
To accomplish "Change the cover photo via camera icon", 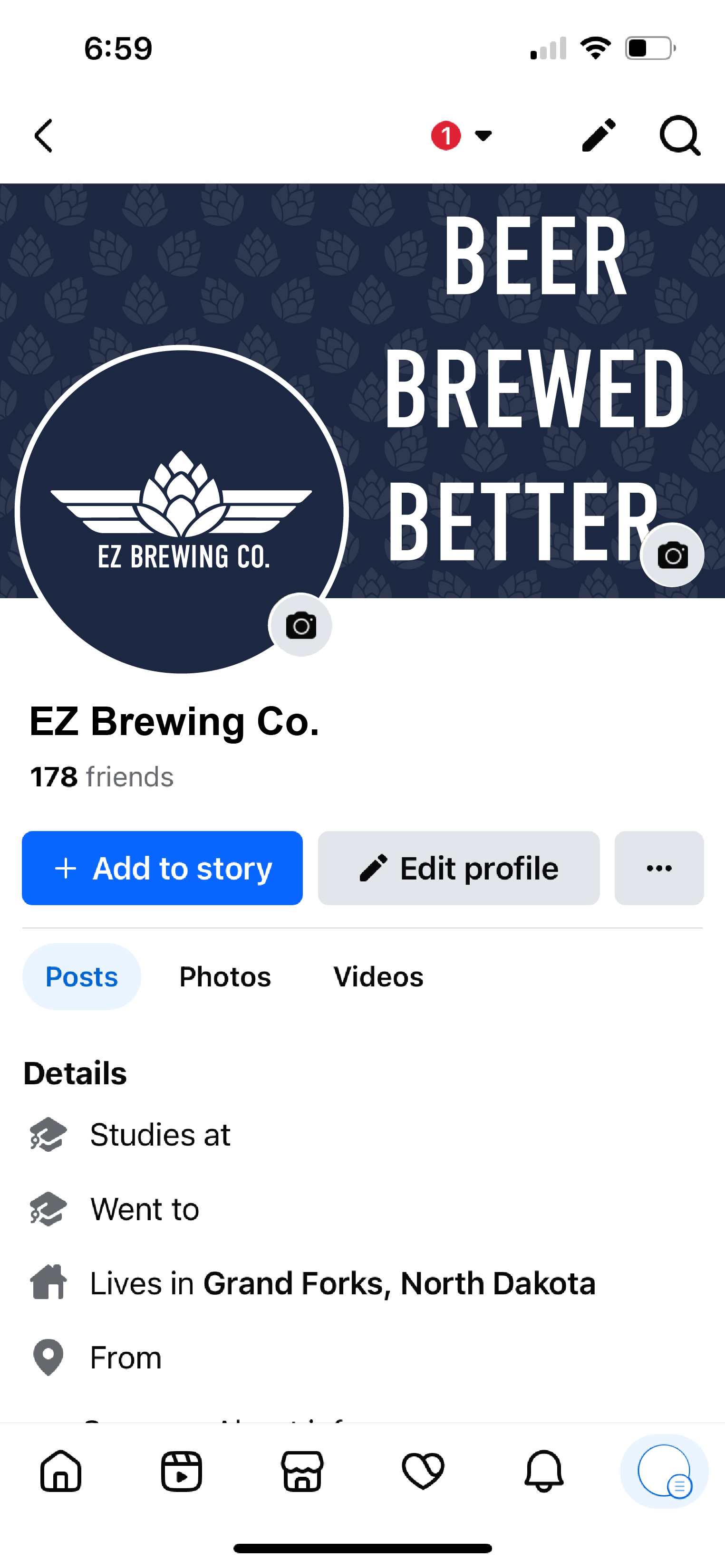I will [x=672, y=555].
